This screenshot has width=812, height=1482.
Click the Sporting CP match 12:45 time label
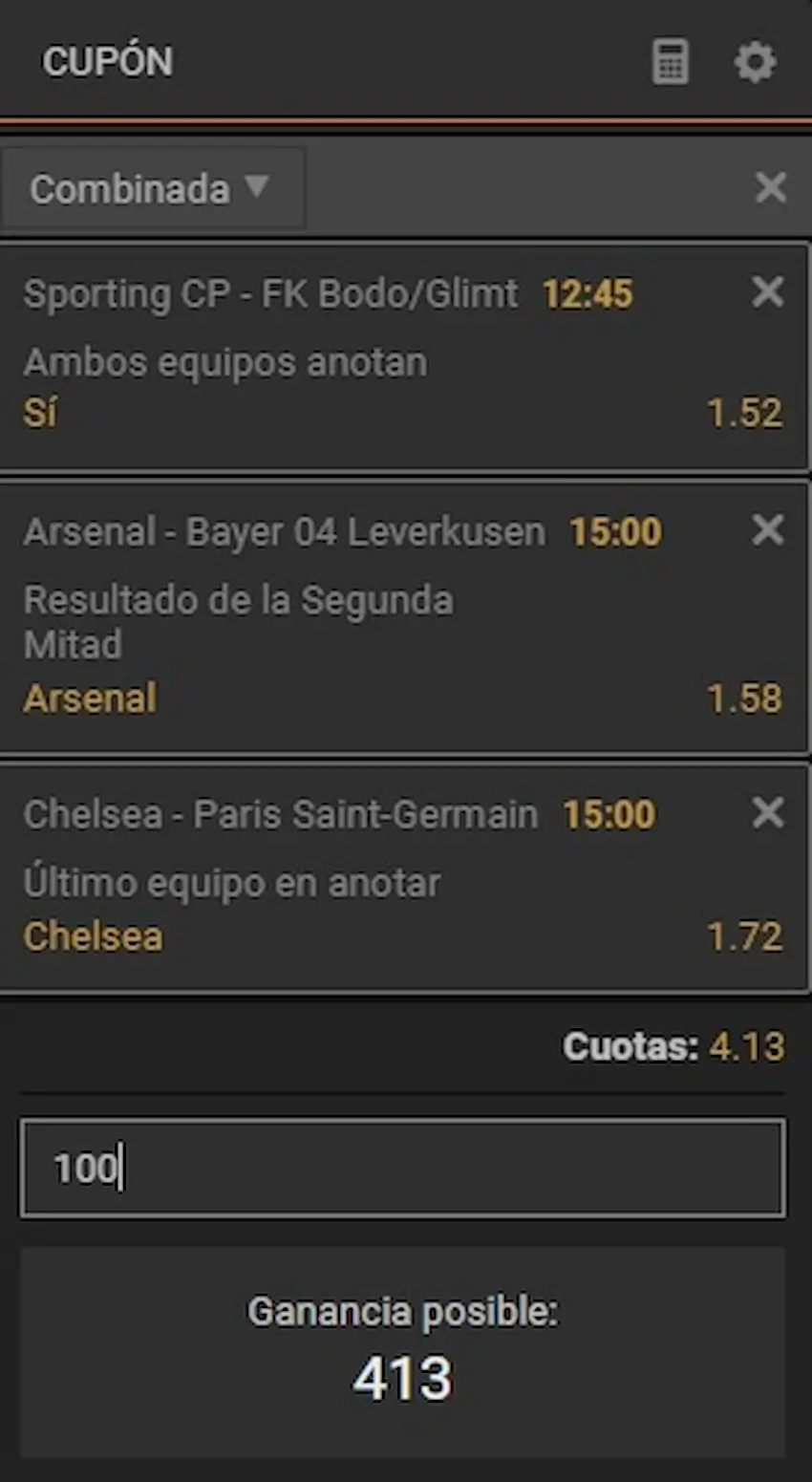coord(588,294)
